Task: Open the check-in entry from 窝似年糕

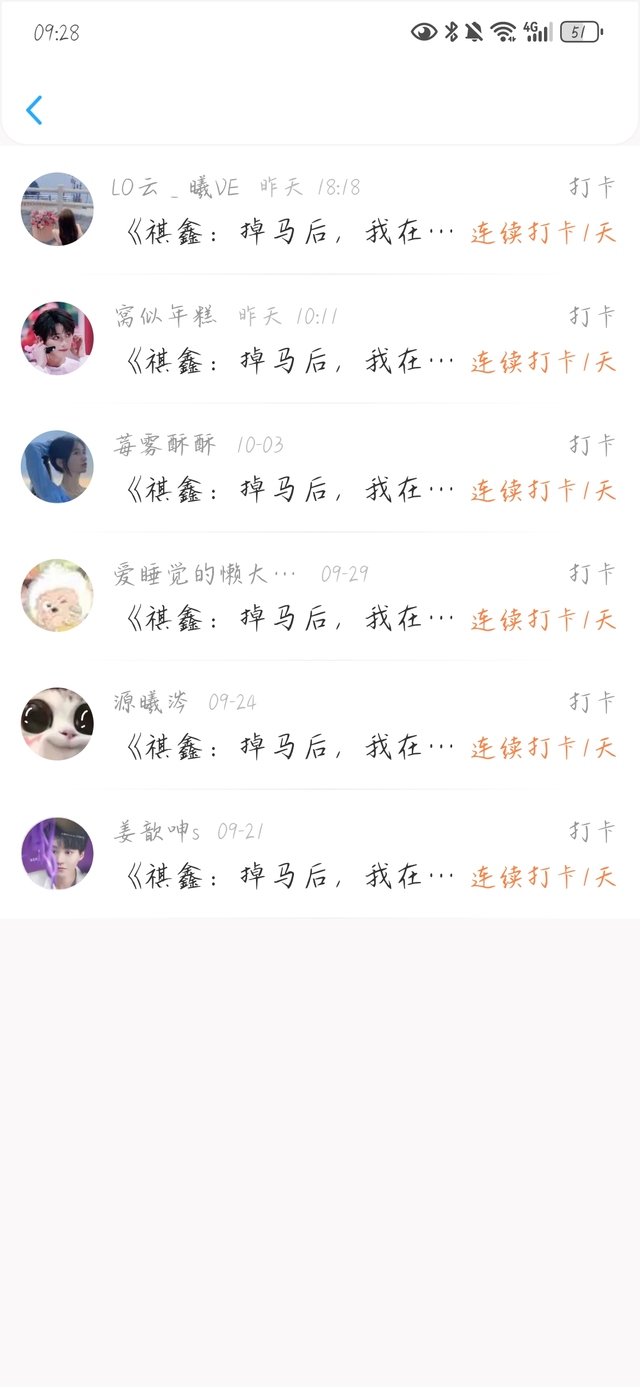Action: coord(320,339)
